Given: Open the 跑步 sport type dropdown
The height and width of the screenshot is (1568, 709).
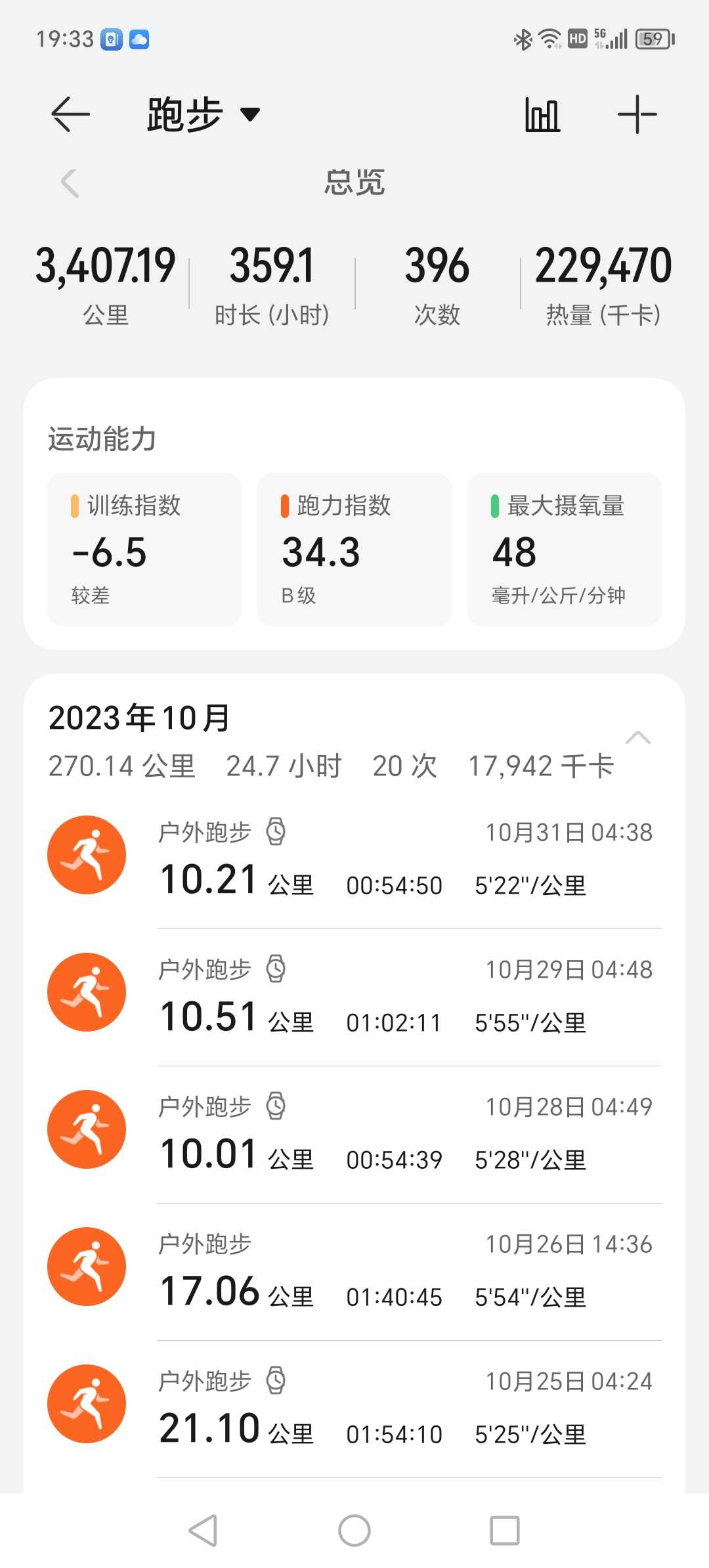Looking at the screenshot, I should click(x=204, y=114).
